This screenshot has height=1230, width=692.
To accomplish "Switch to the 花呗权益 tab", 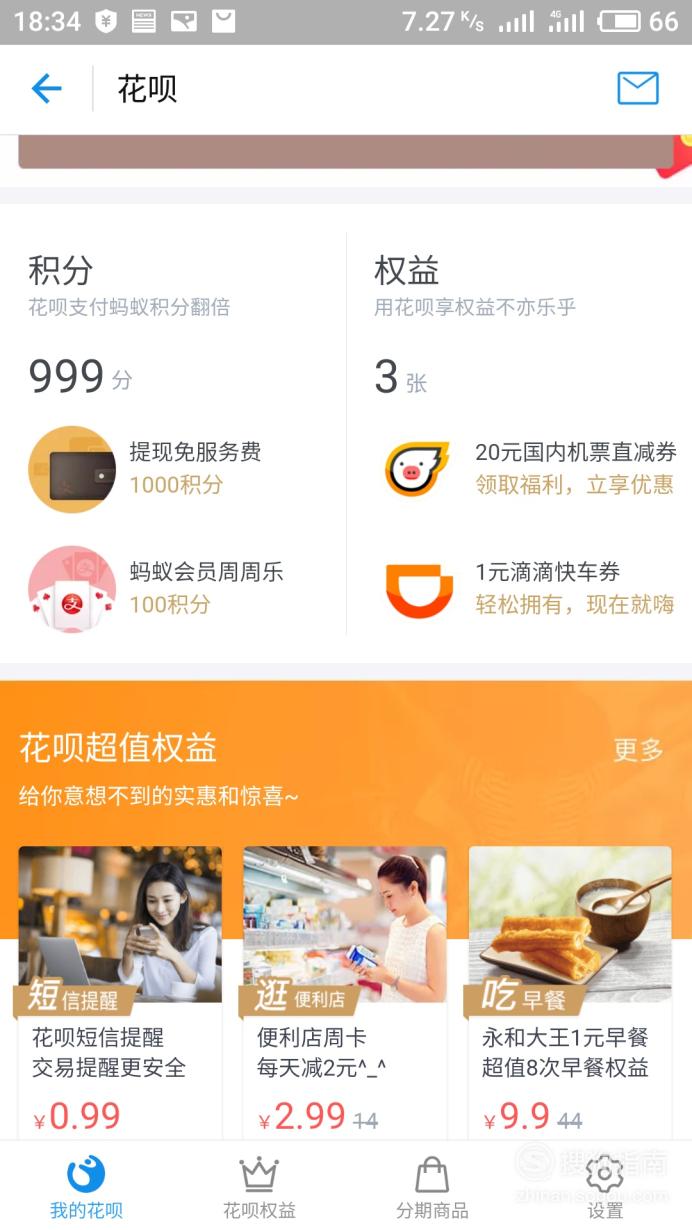I will tap(259, 1187).
